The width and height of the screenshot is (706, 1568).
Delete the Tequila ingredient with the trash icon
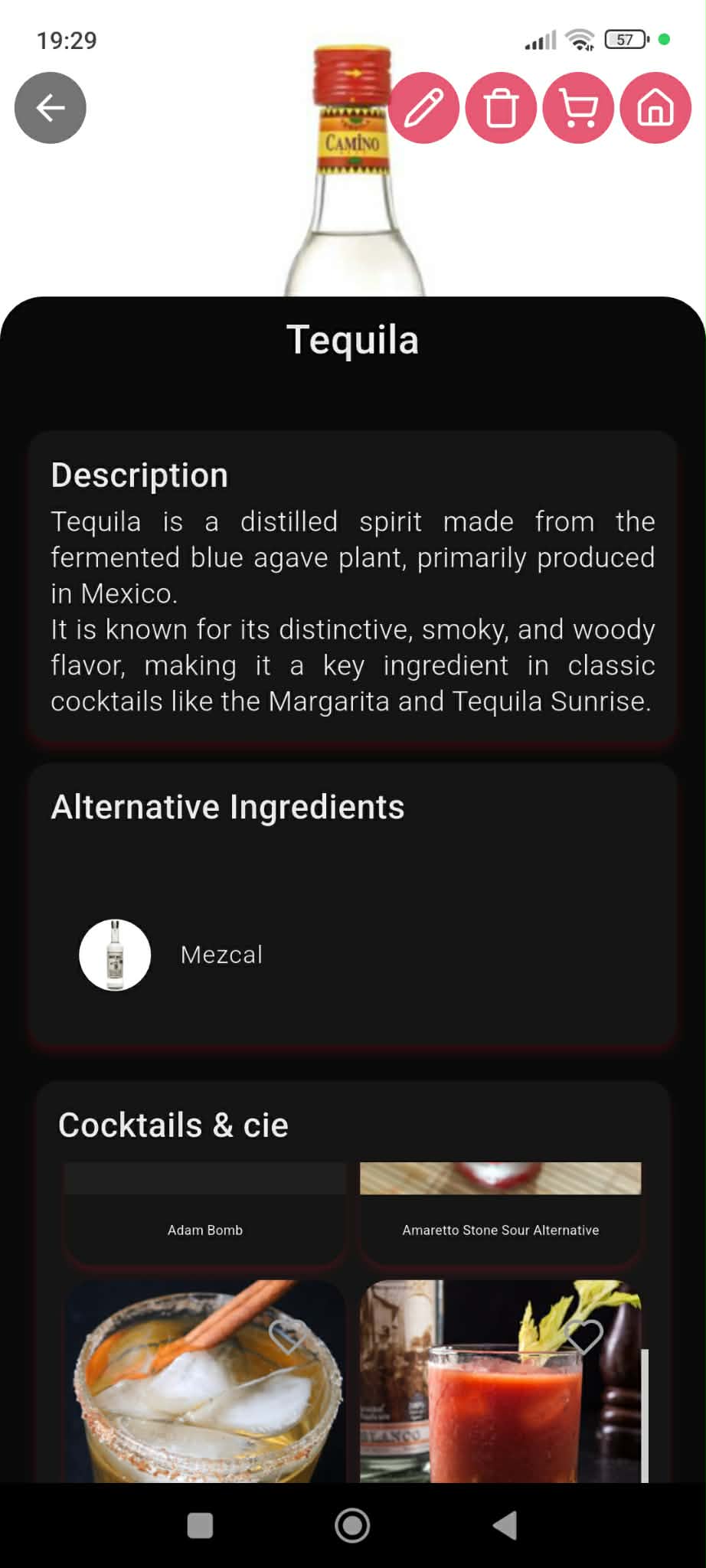tap(502, 108)
